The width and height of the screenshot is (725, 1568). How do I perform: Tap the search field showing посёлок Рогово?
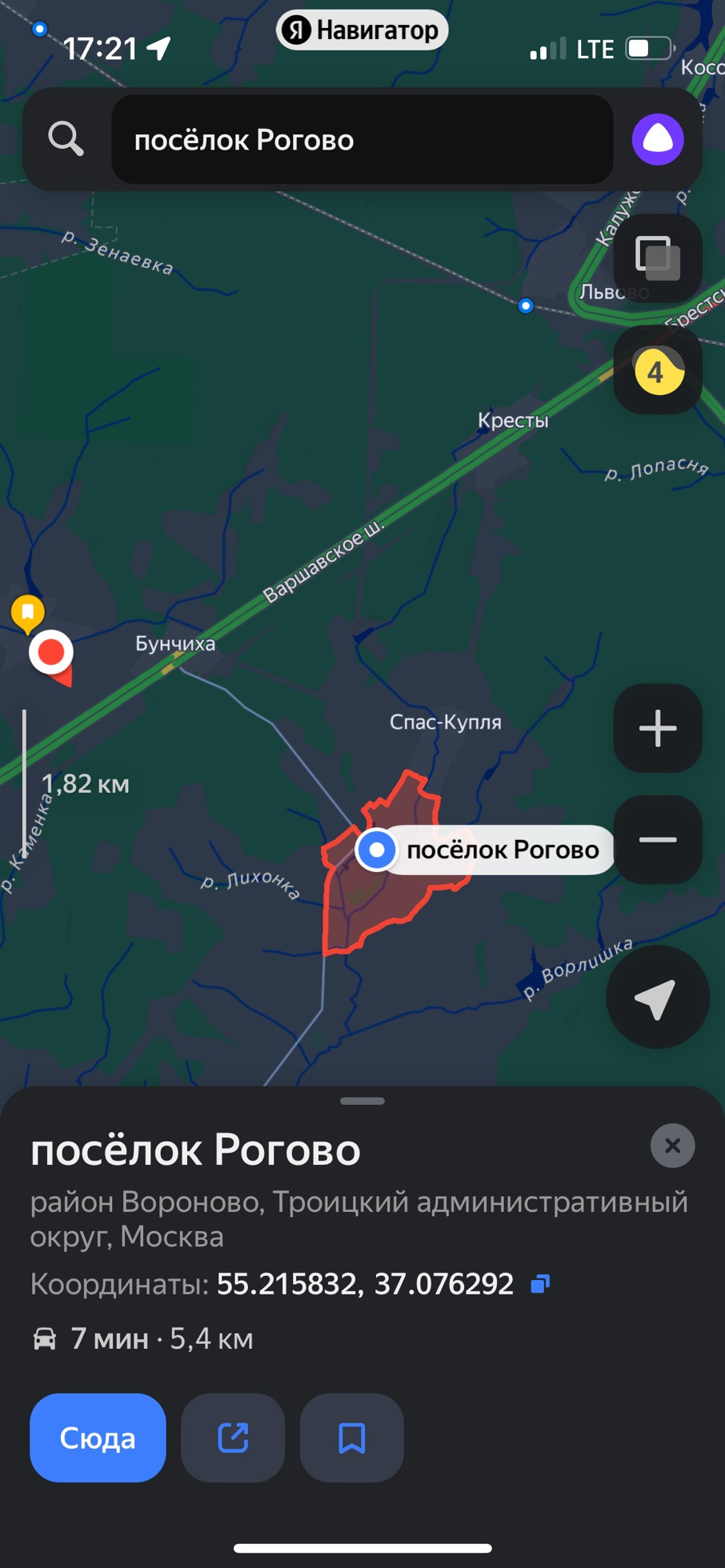click(x=362, y=140)
